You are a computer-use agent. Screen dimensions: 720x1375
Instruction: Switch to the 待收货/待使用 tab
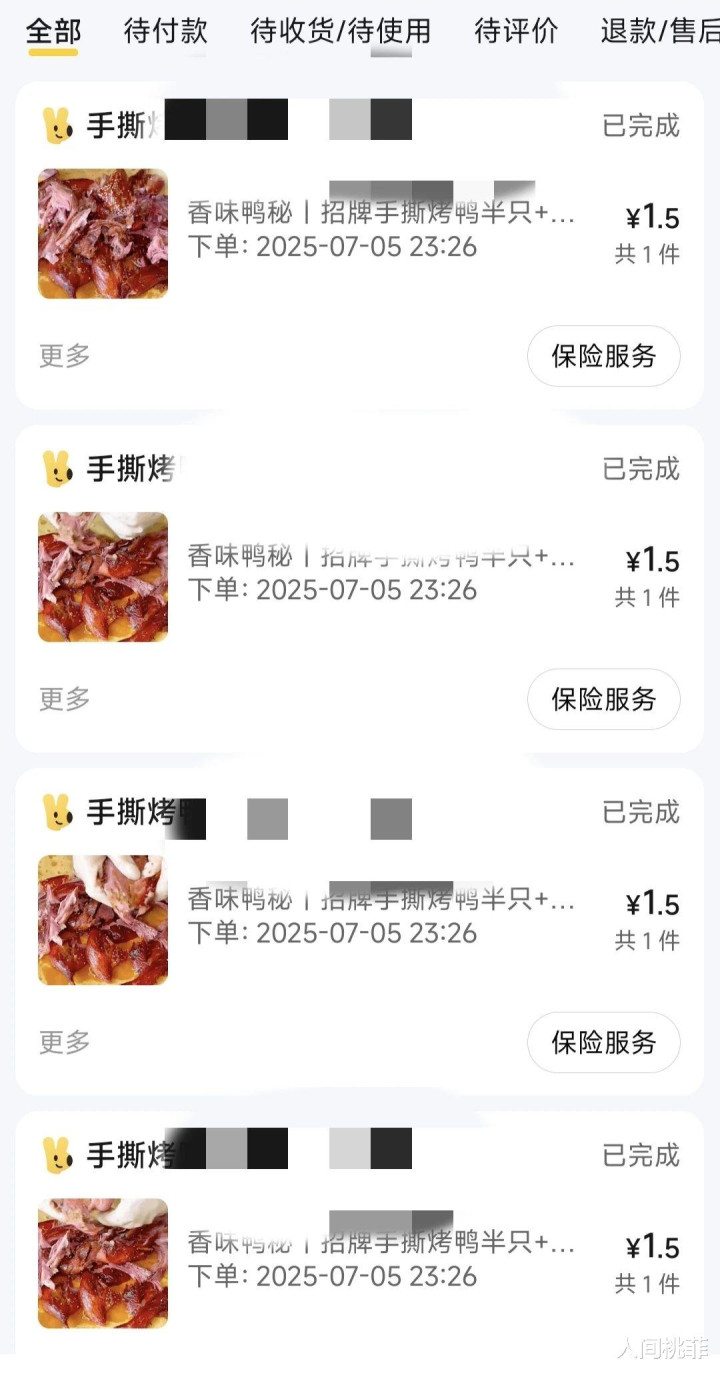340,31
